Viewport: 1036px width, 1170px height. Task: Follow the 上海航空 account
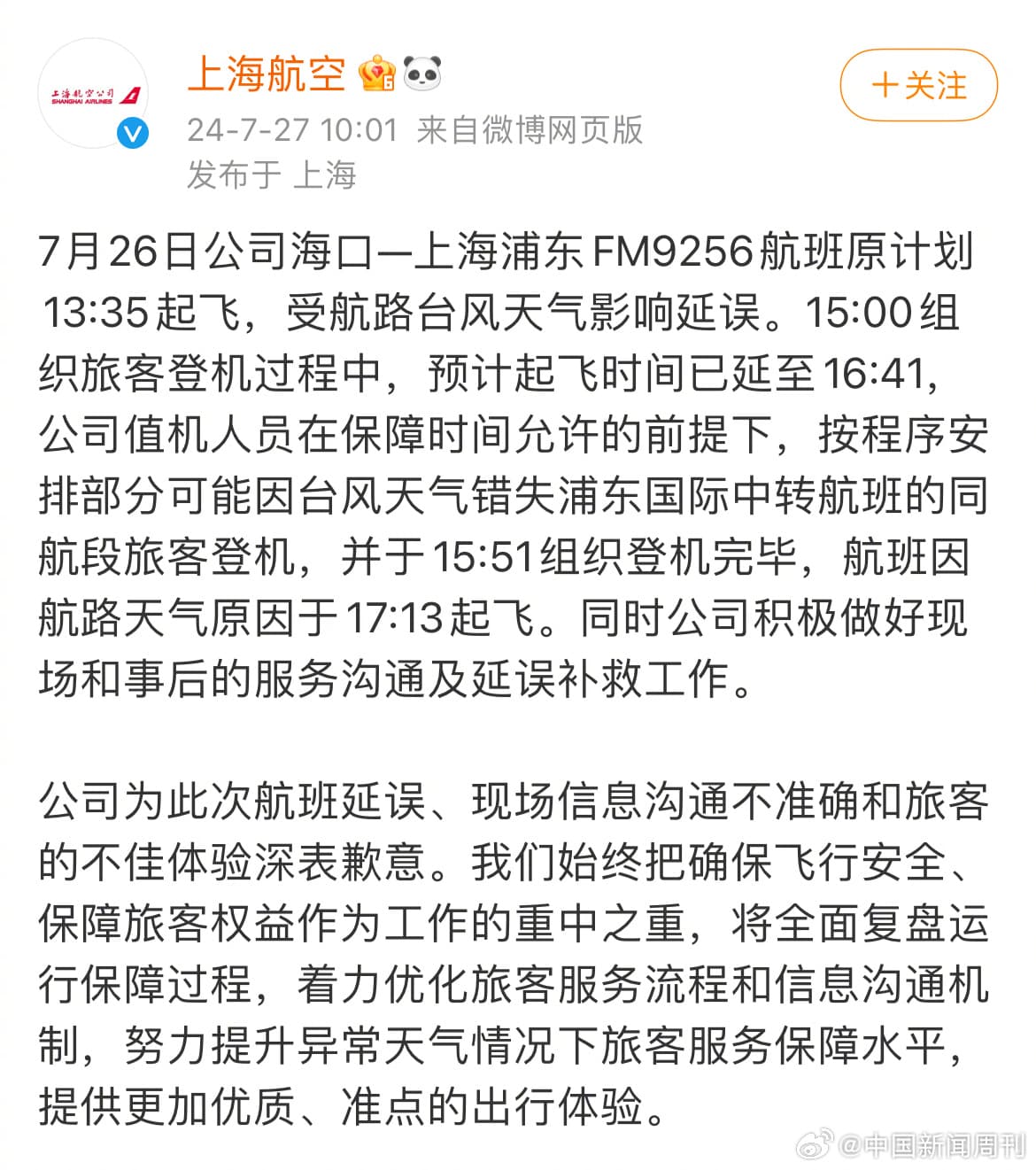(x=918, y=86)
